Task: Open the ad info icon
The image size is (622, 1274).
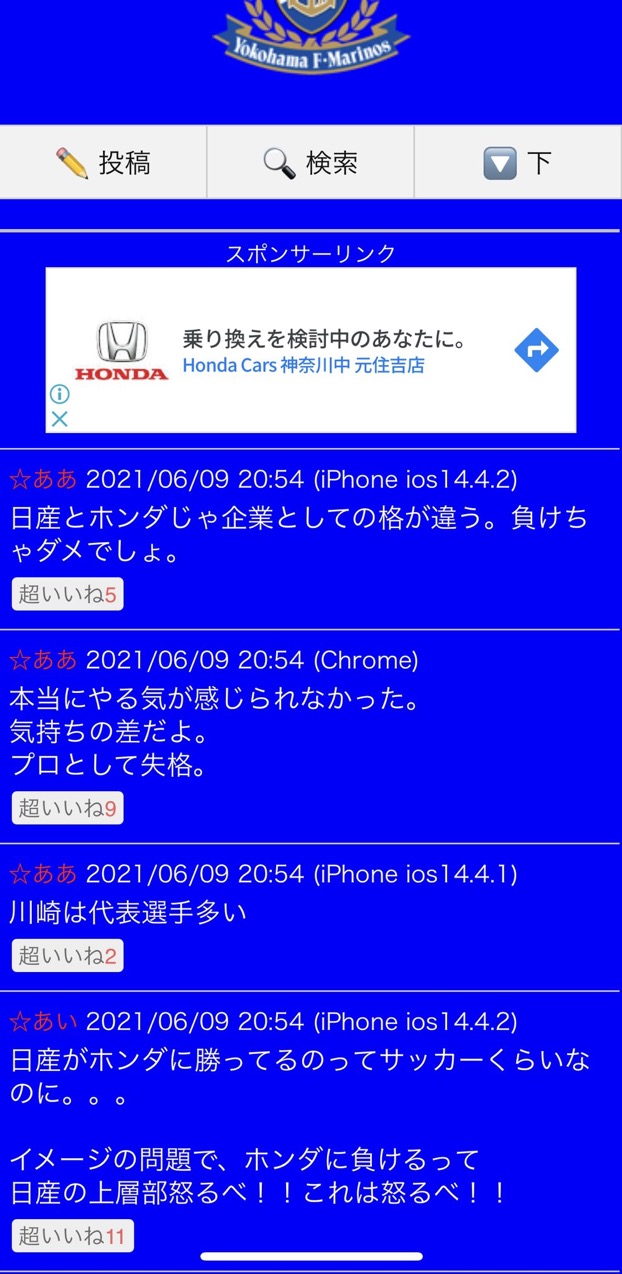Action: pyautogui.click(x=59, y=394)
